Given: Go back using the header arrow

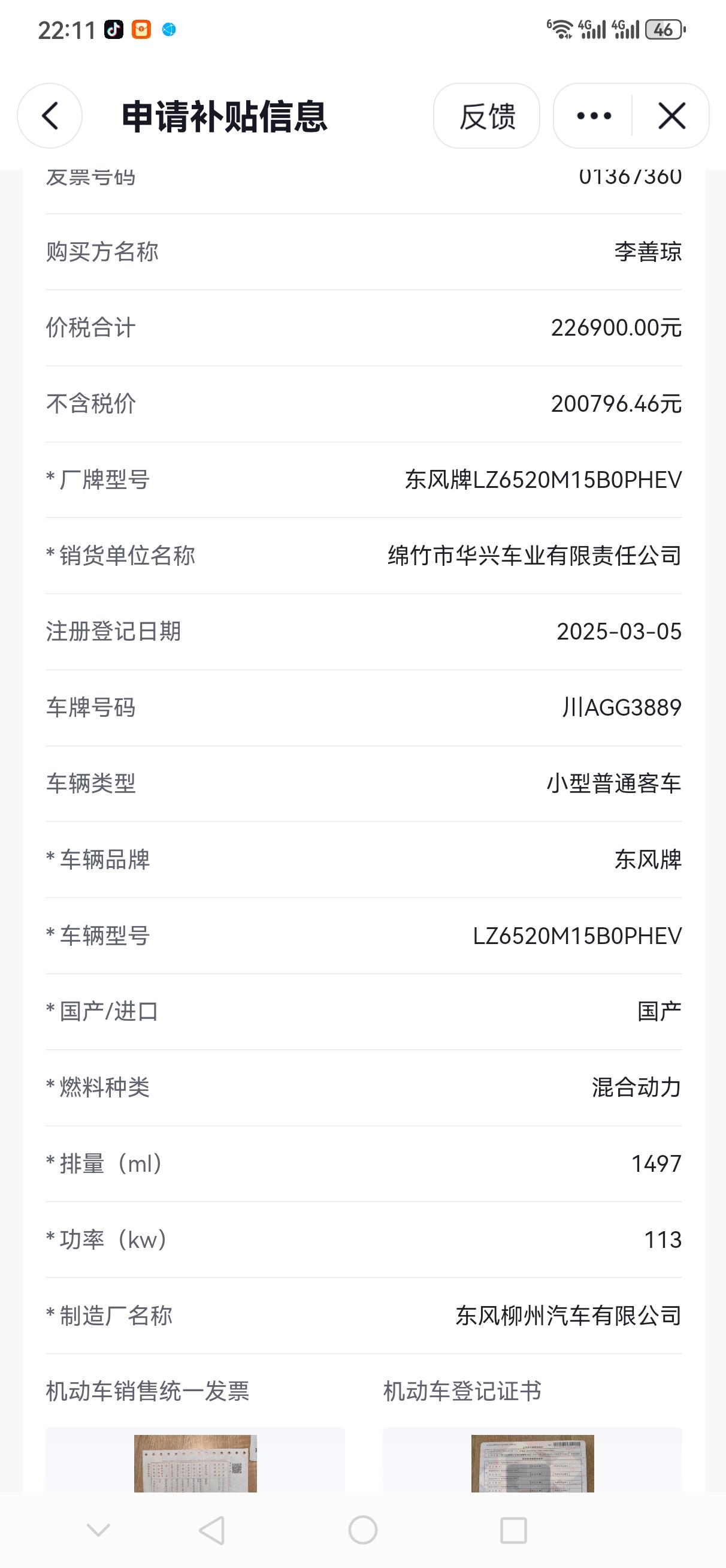Looking at the screenshot, I should pyautogui.click(x=50, y=116).
